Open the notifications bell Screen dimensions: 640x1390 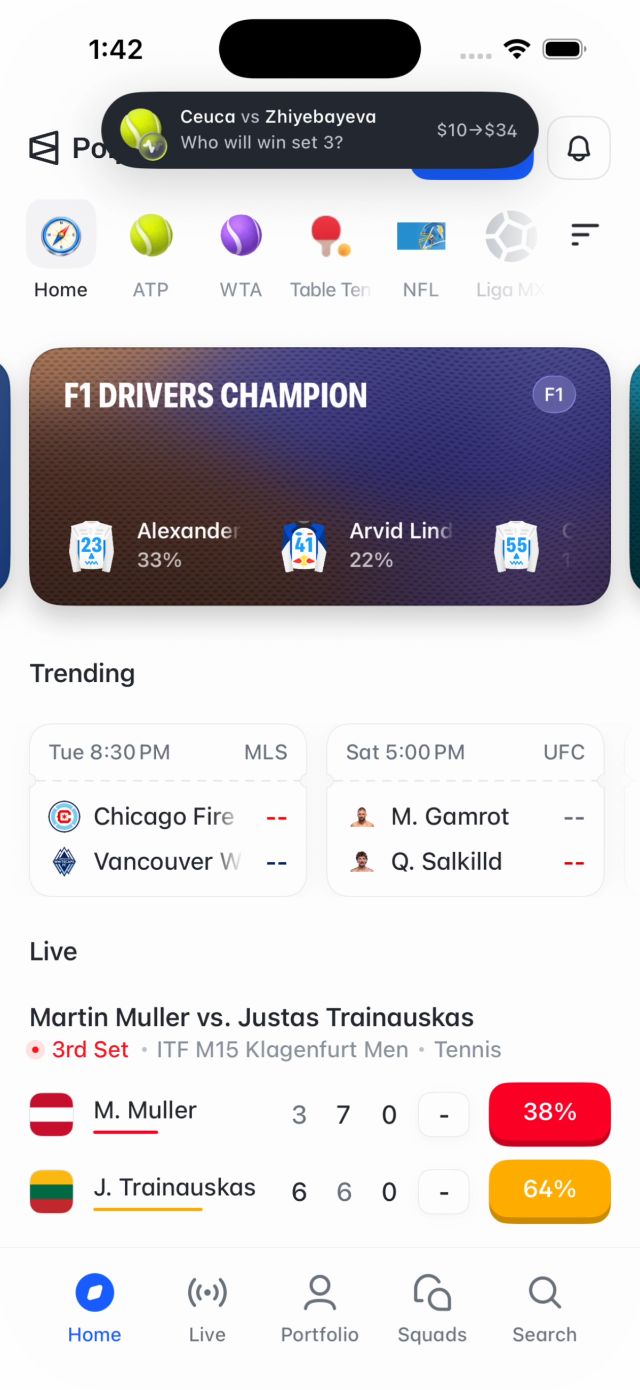[x=579, y=149]
